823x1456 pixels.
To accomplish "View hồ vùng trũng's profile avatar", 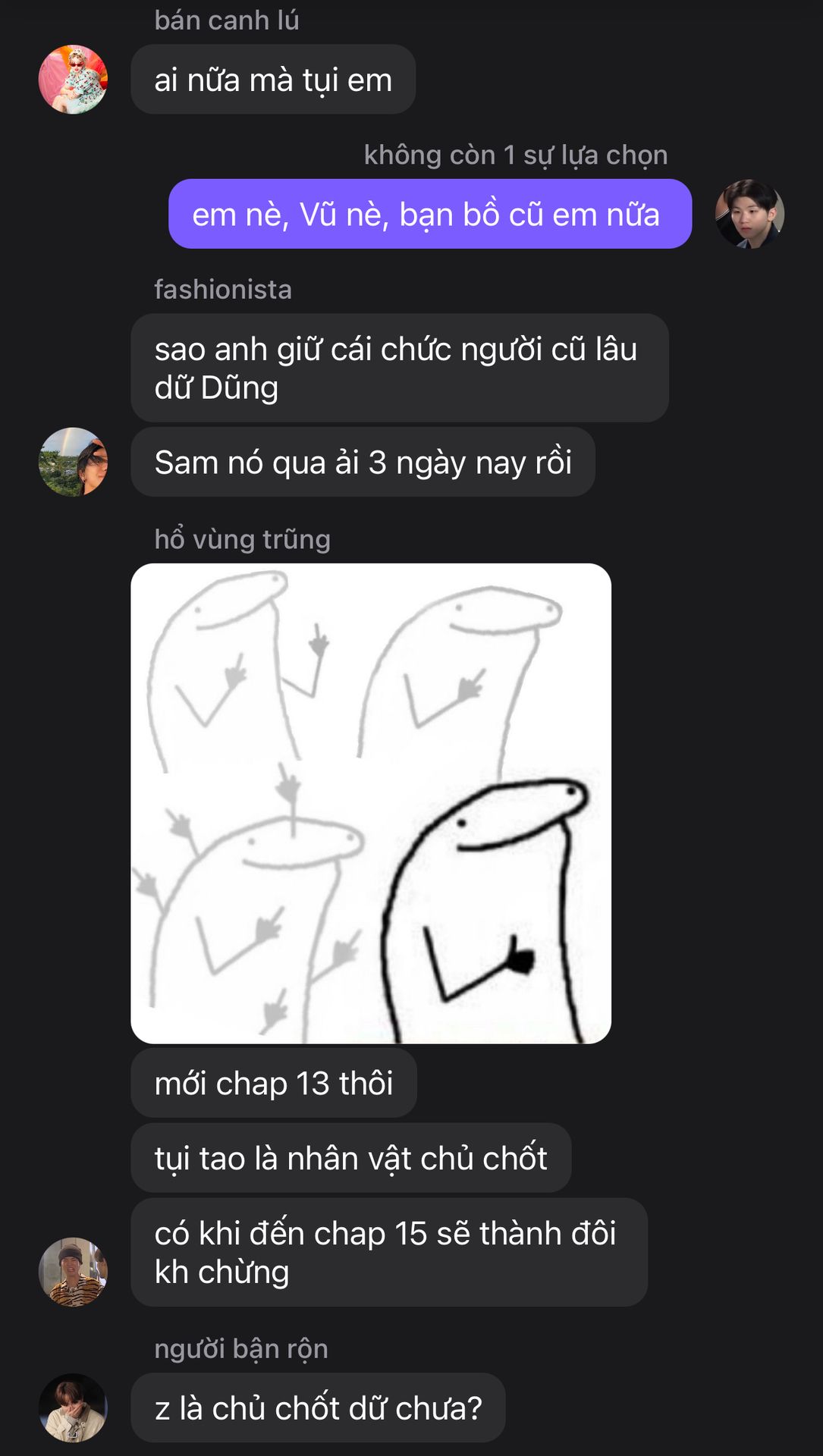I will click(73, 1272).
